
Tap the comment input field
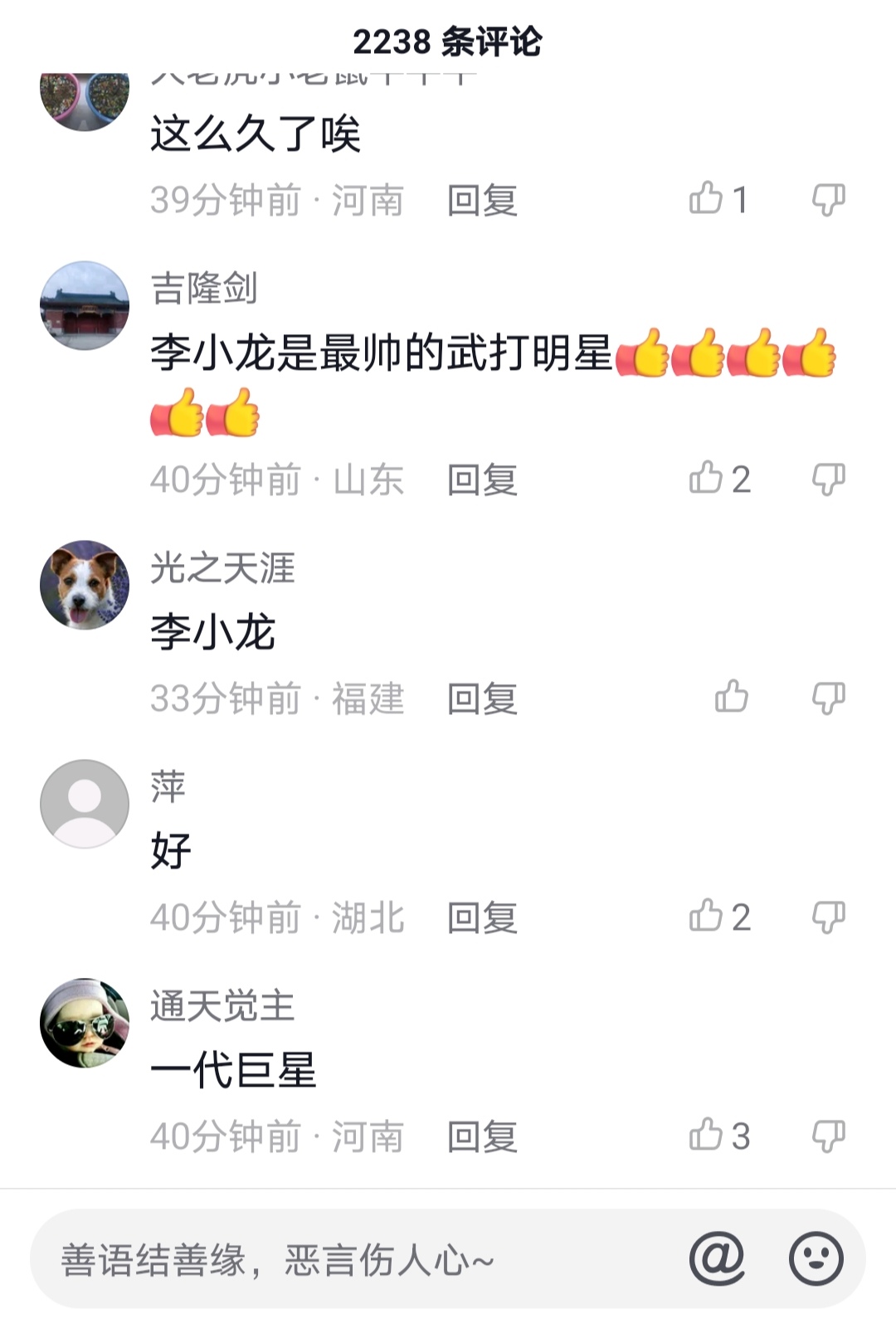point(348,1259)
